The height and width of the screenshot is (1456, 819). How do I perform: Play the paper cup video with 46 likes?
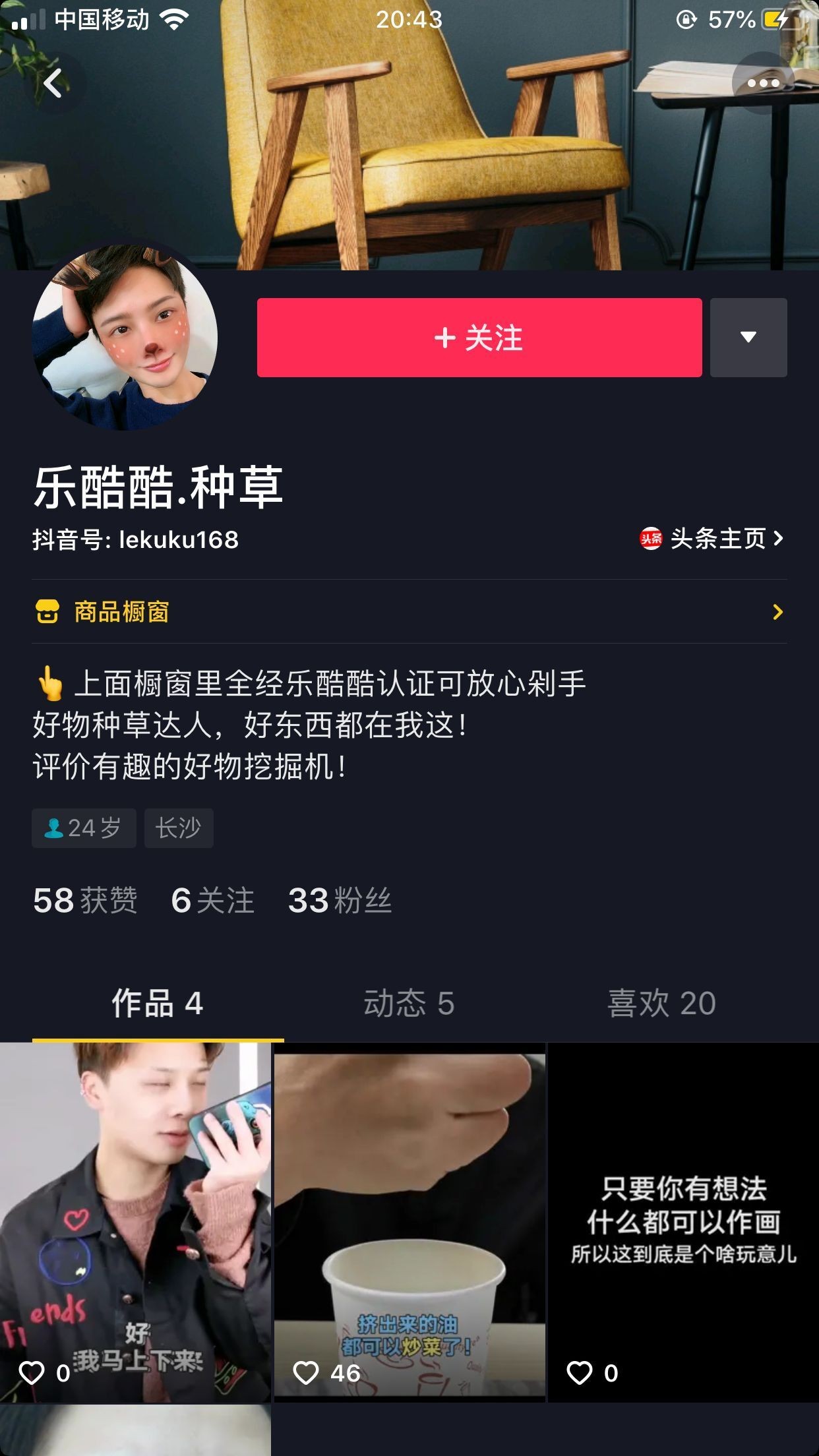click(x=409, y=1220)
